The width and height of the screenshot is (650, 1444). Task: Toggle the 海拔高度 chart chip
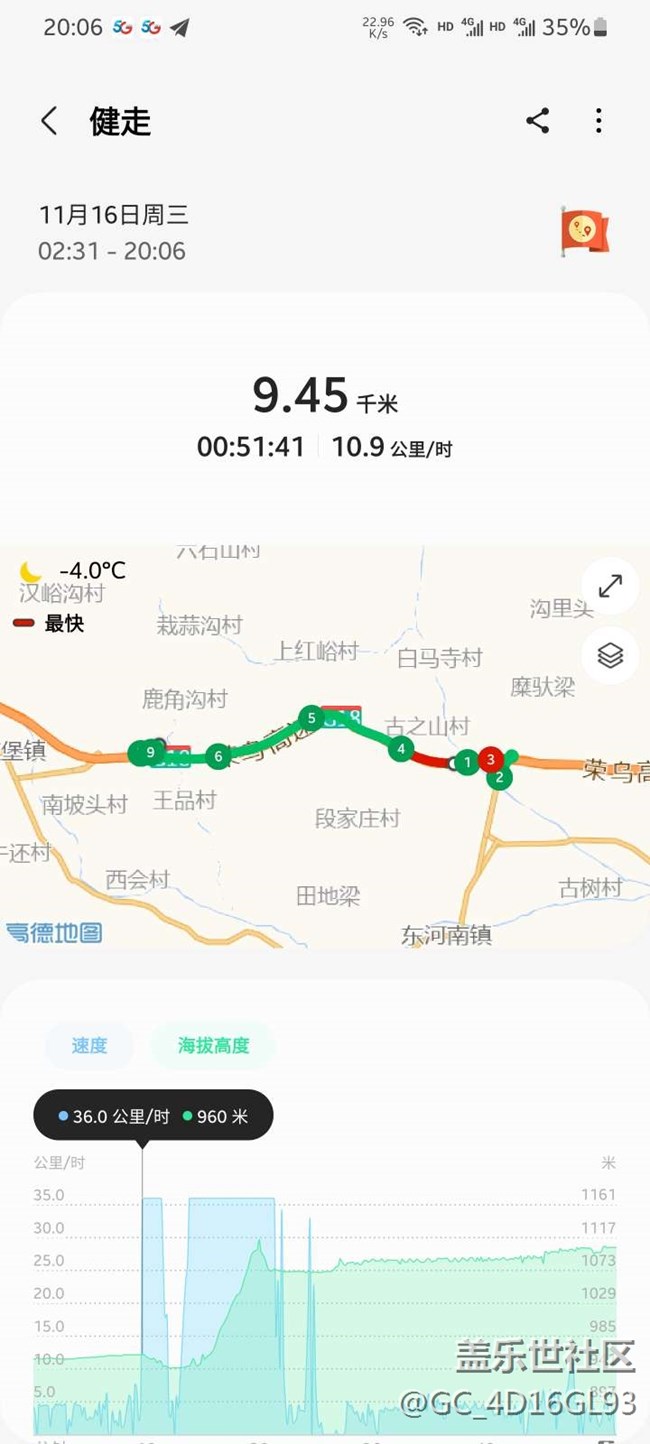pyautogui.click(x=213, y=1046)
